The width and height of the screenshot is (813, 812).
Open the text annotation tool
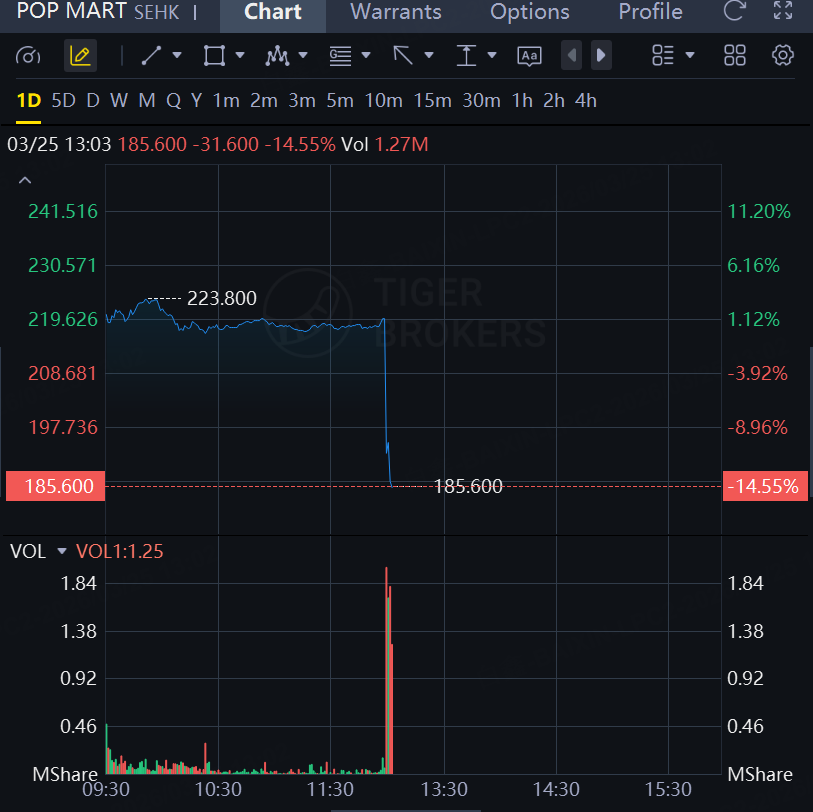[x=529, y=56]
